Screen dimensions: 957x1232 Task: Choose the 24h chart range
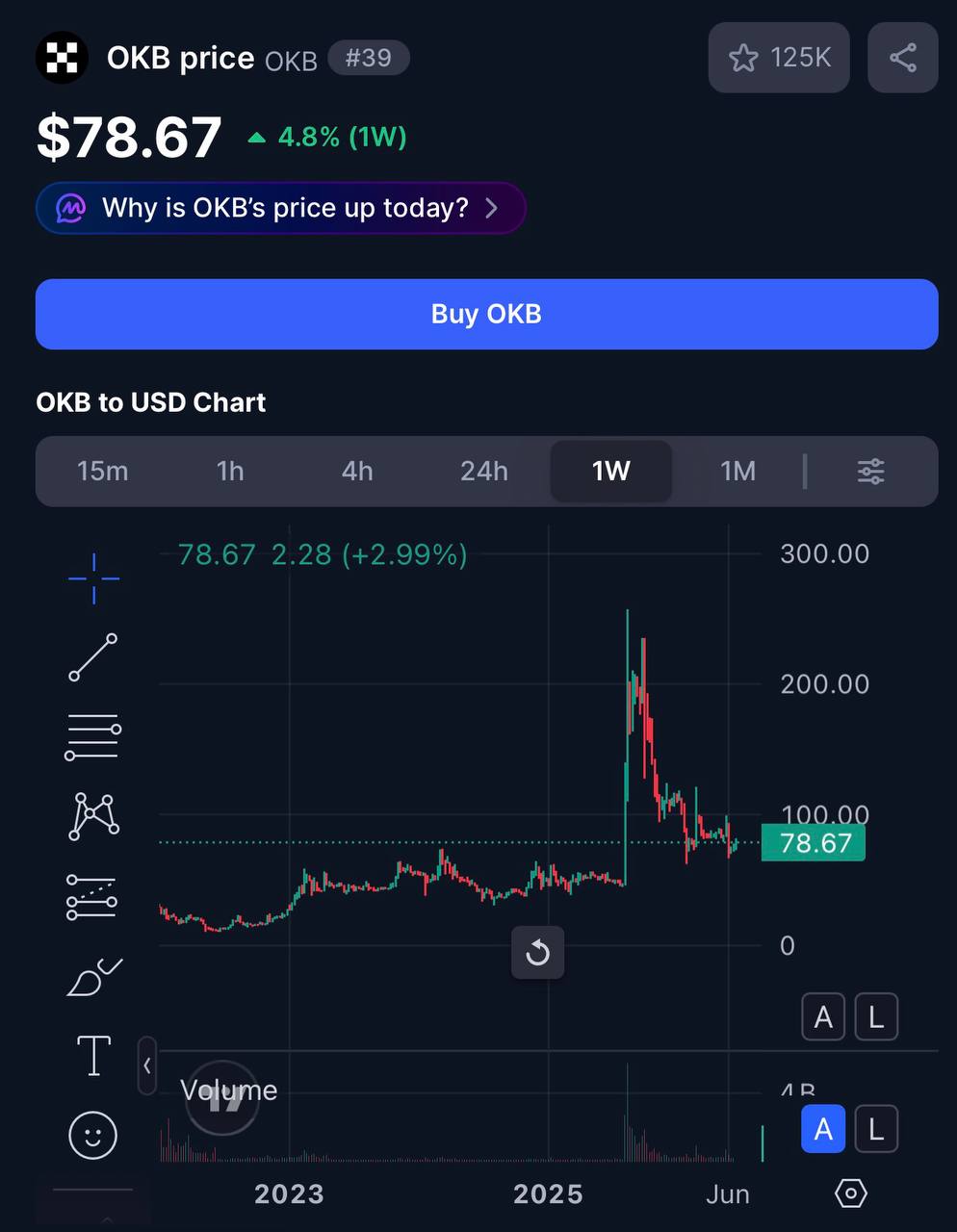484,471
